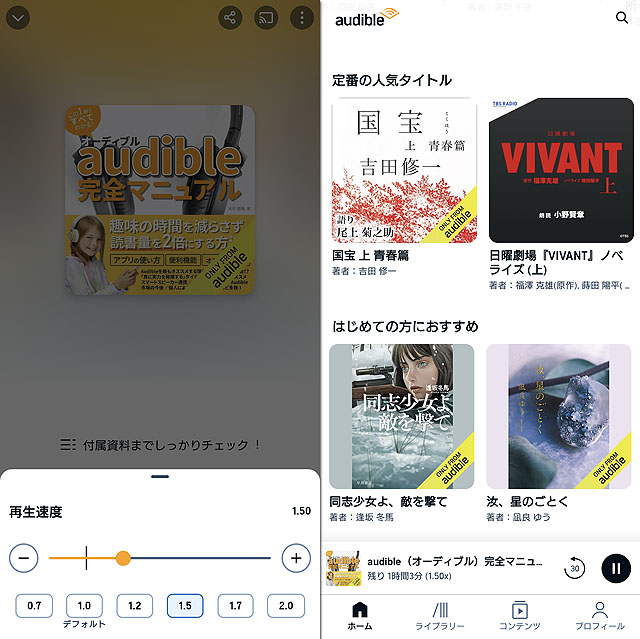Decrease playback speed with minus button
The height and width of the screenshot is (639, 640).
point(24,558)
